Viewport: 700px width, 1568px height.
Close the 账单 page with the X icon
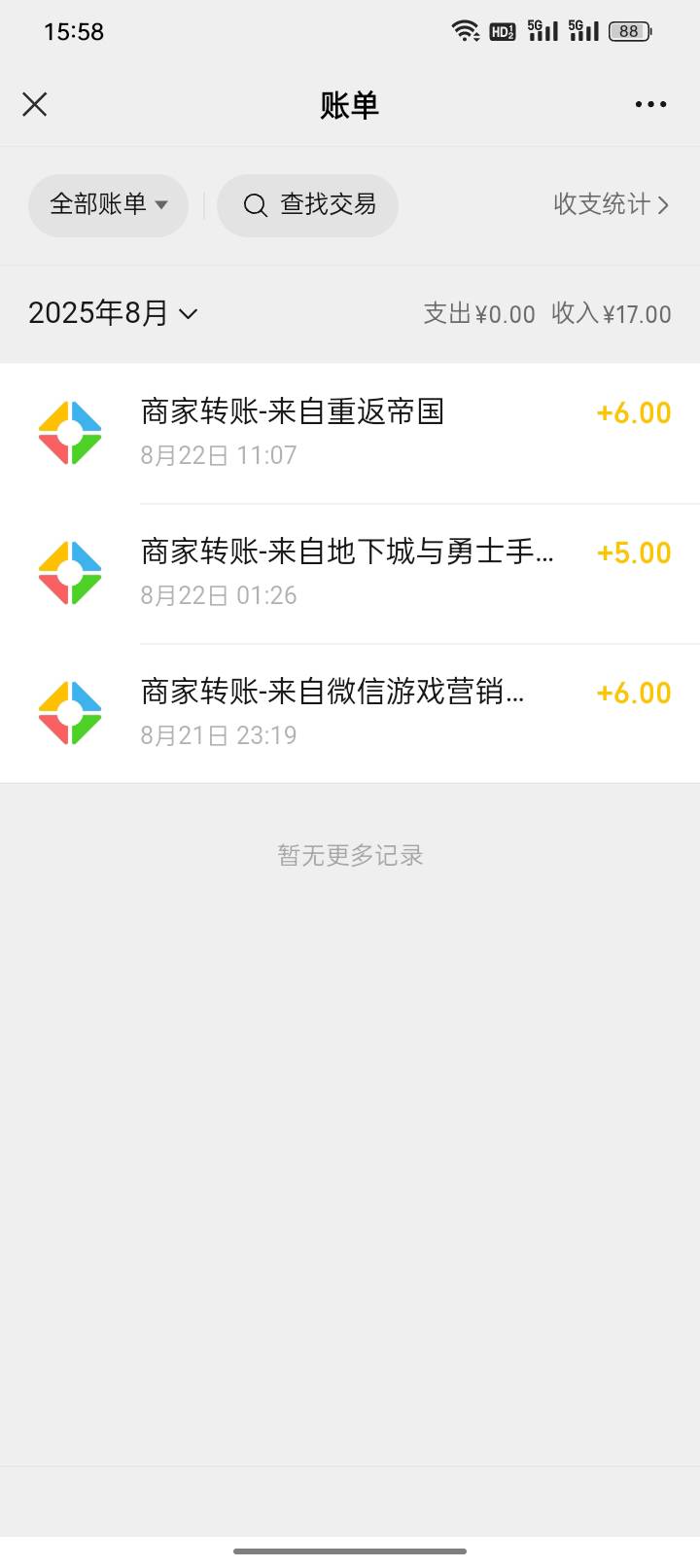click(35, 104)
